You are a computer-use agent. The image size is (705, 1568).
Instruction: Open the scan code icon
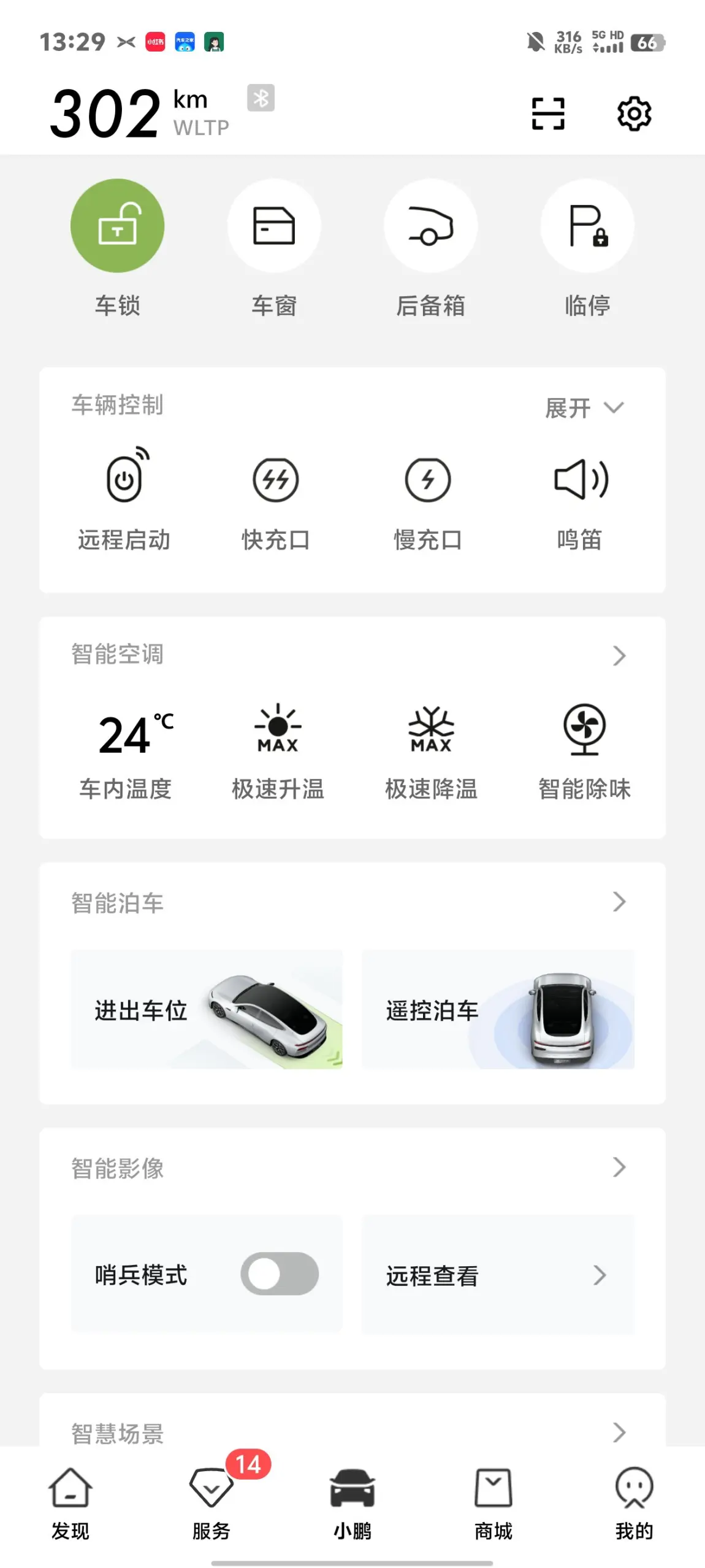(x=547, y=113)
